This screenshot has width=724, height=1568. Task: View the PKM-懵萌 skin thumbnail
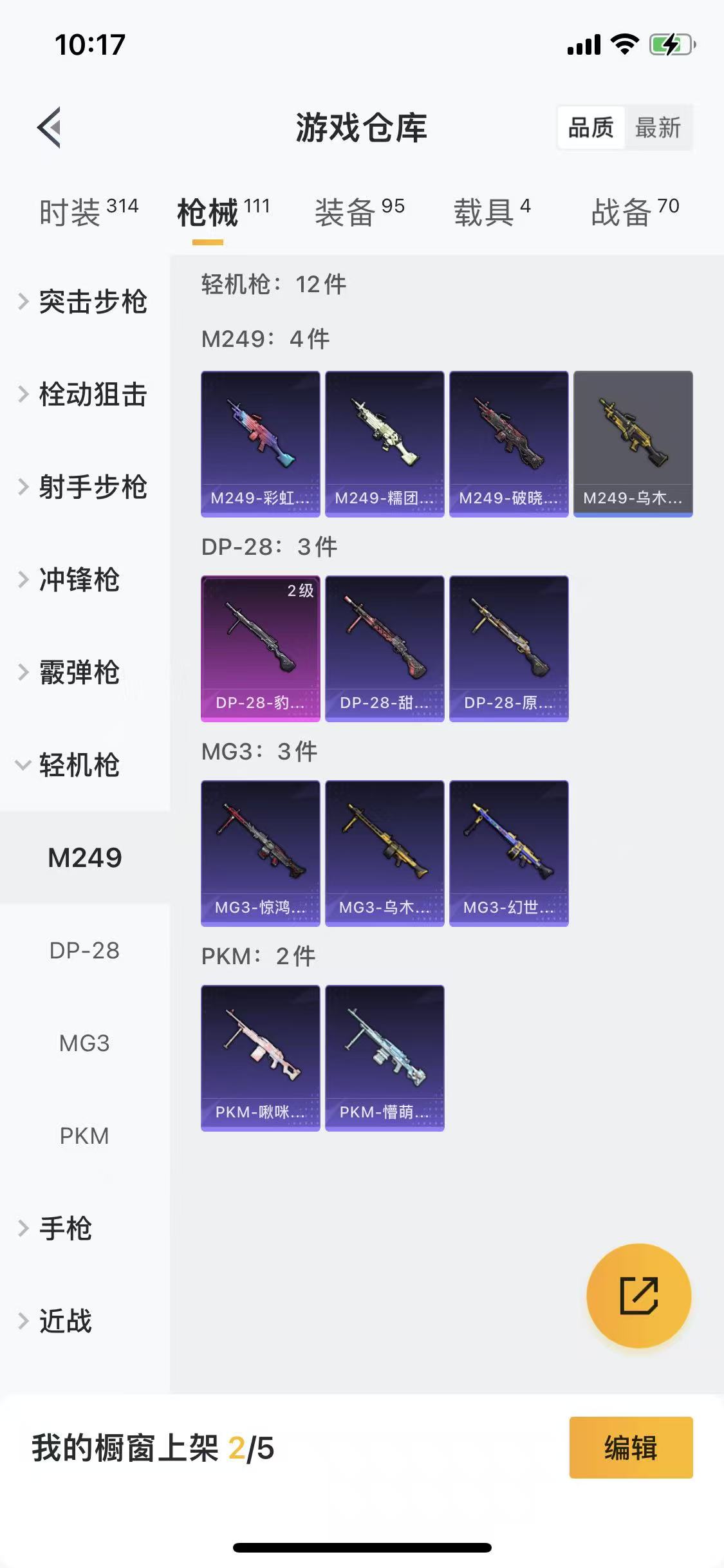[384, 1059]
